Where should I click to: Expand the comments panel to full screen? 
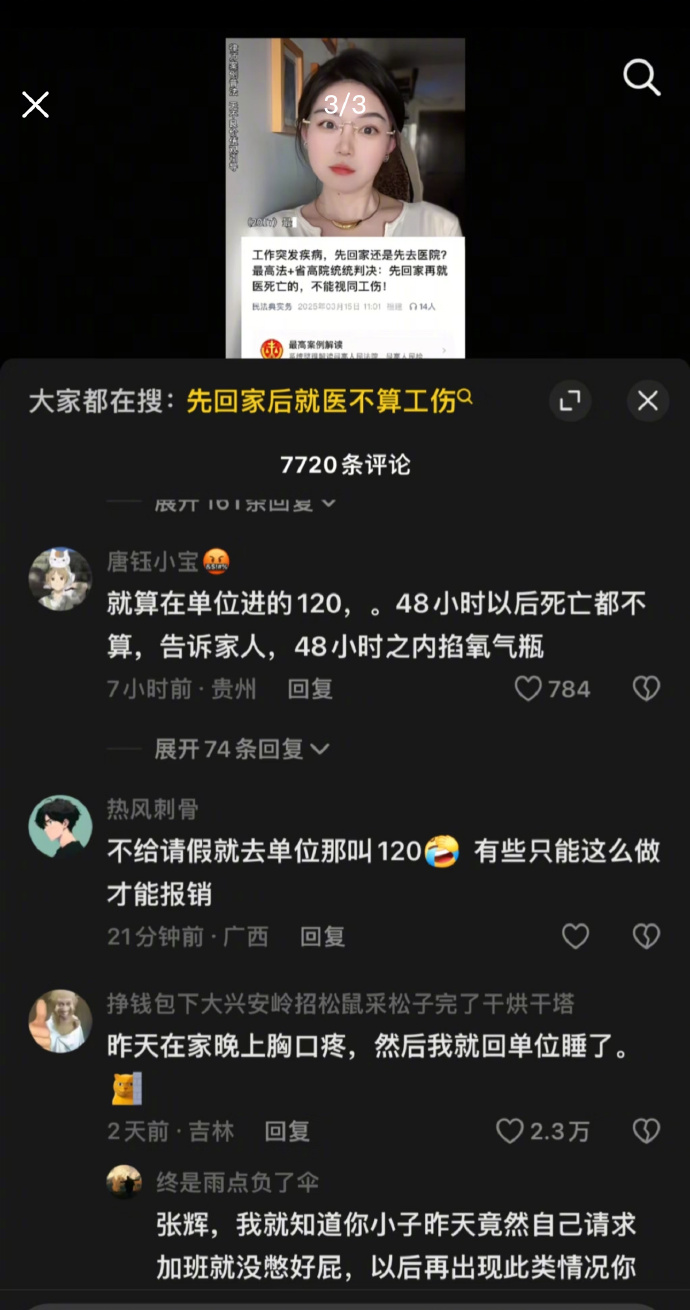(570, 401)
